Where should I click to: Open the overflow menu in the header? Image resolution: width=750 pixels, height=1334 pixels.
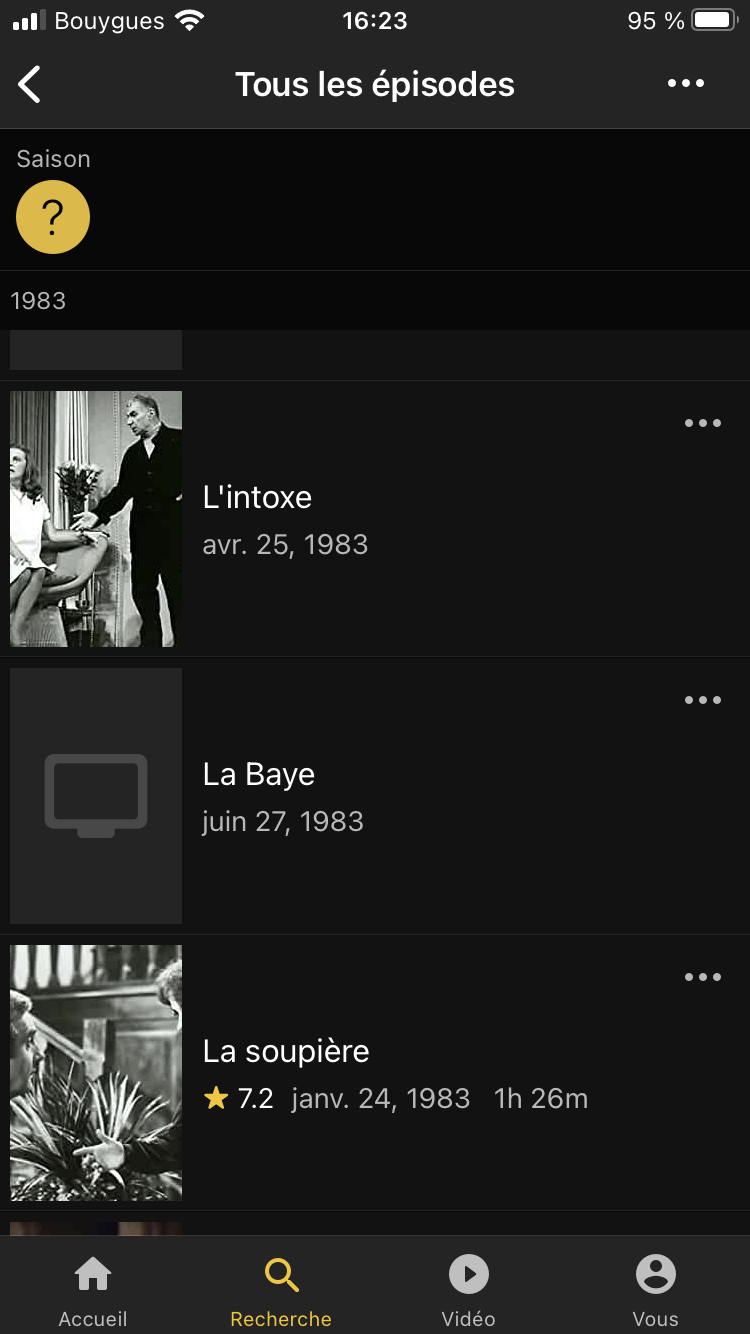(686, 84)
